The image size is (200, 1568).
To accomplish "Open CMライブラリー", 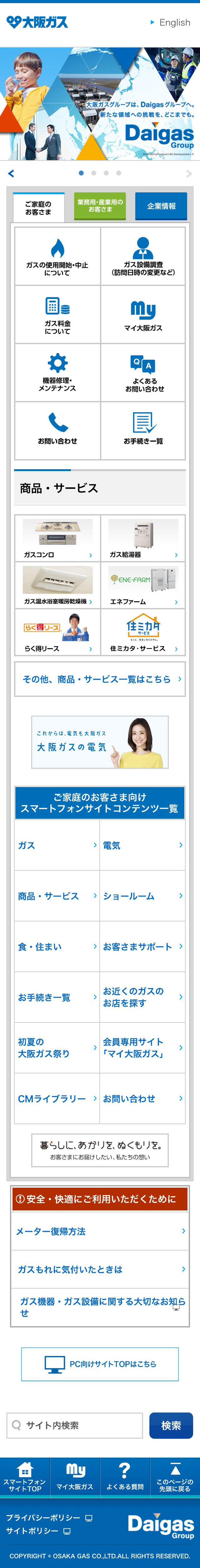I will pos(57,1098).
